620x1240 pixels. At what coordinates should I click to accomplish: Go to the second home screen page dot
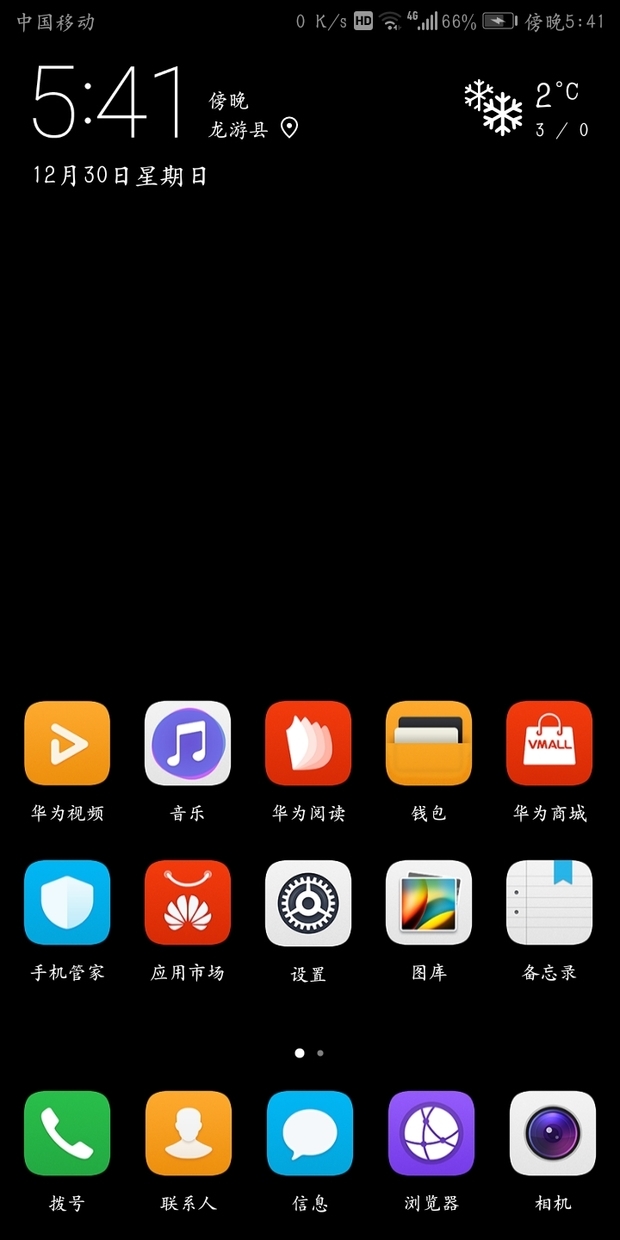point(320,1053)
